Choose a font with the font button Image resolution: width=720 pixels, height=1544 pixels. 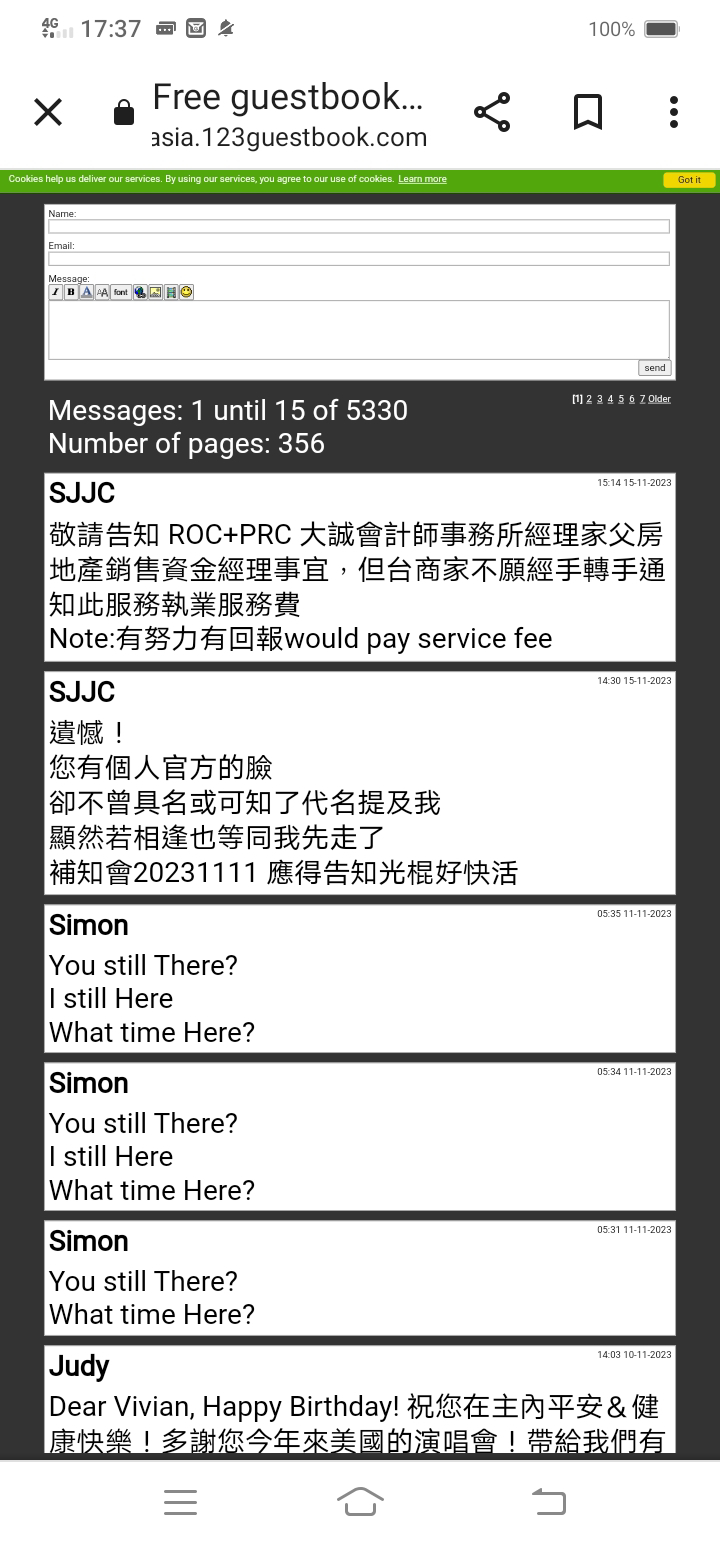click(121, 292)
